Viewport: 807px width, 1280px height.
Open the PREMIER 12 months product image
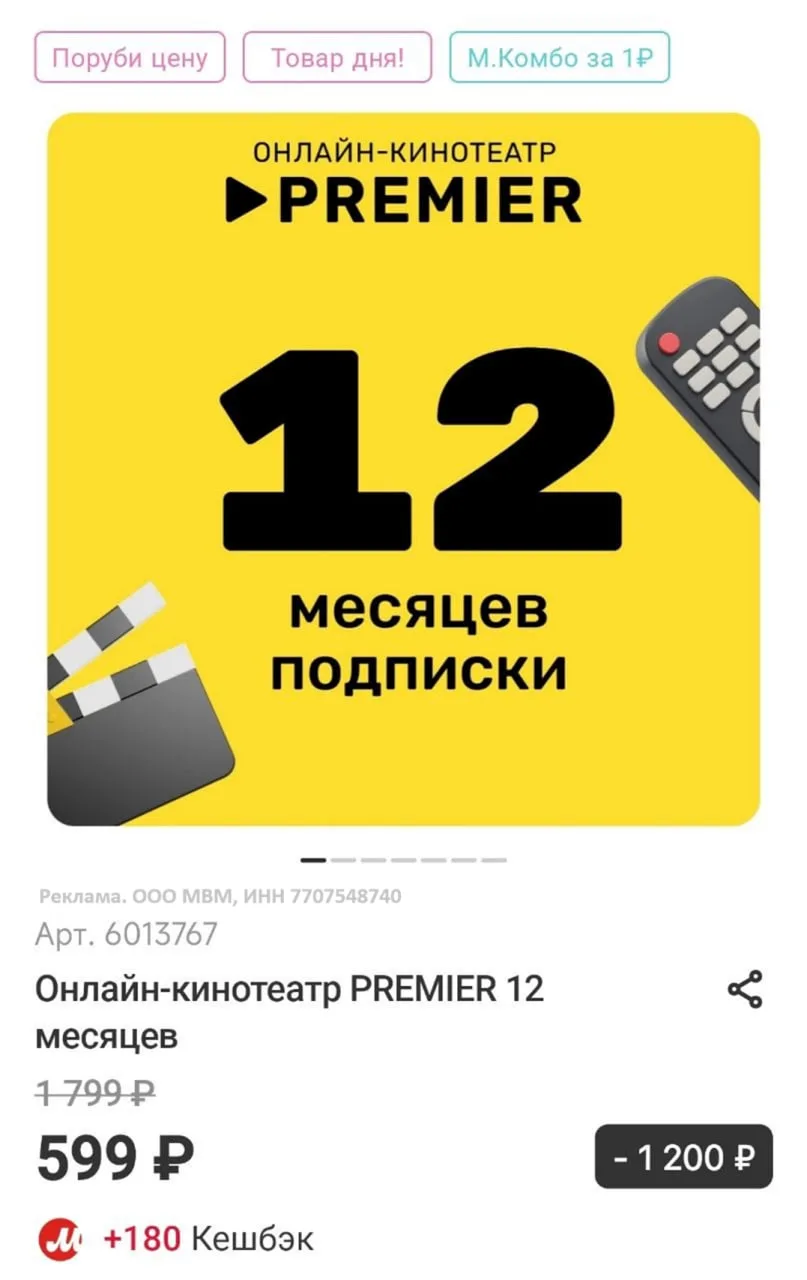point(403,470)
